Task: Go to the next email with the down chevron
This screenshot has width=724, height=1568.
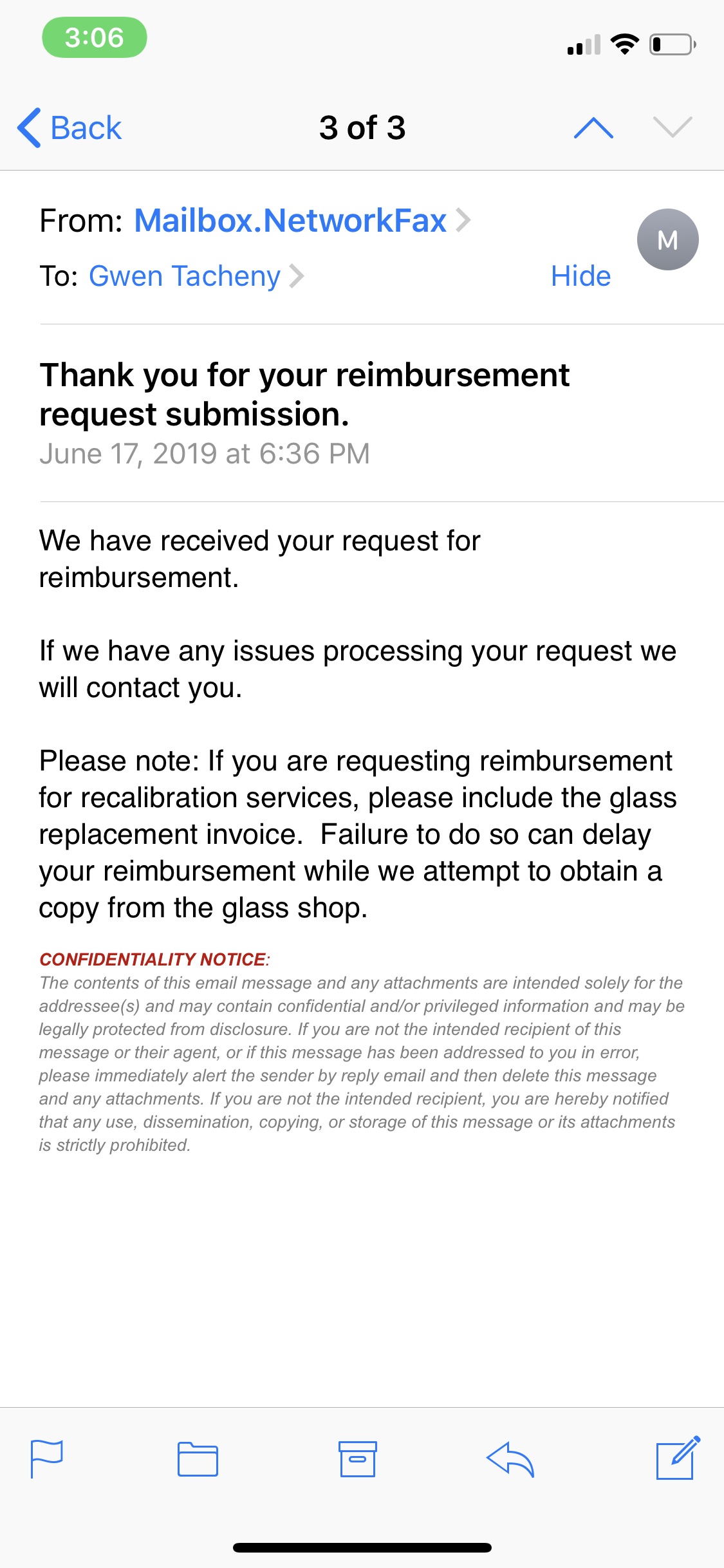Action: point(673,127)
